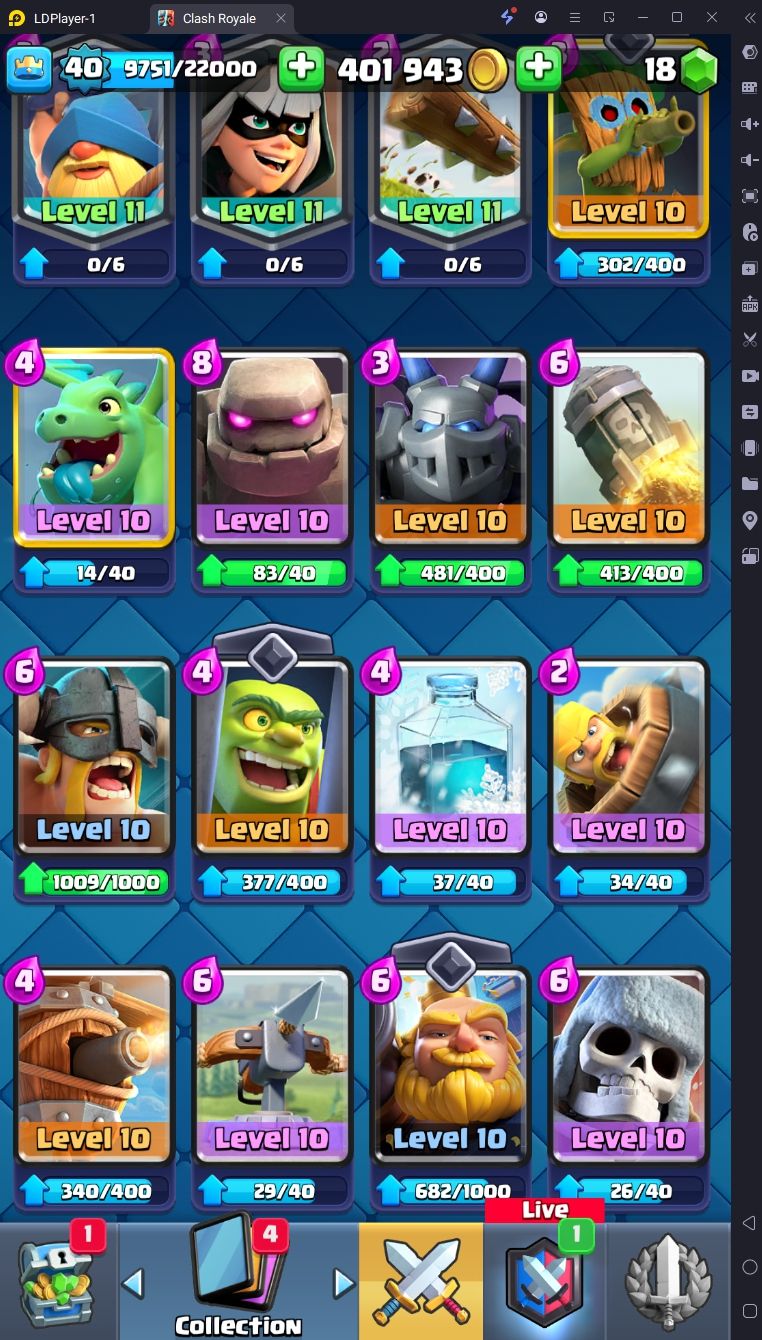762x1340 pixels.
Task: Open the Royal Giant card showing 682/1000
Action: coord(450,1086)
